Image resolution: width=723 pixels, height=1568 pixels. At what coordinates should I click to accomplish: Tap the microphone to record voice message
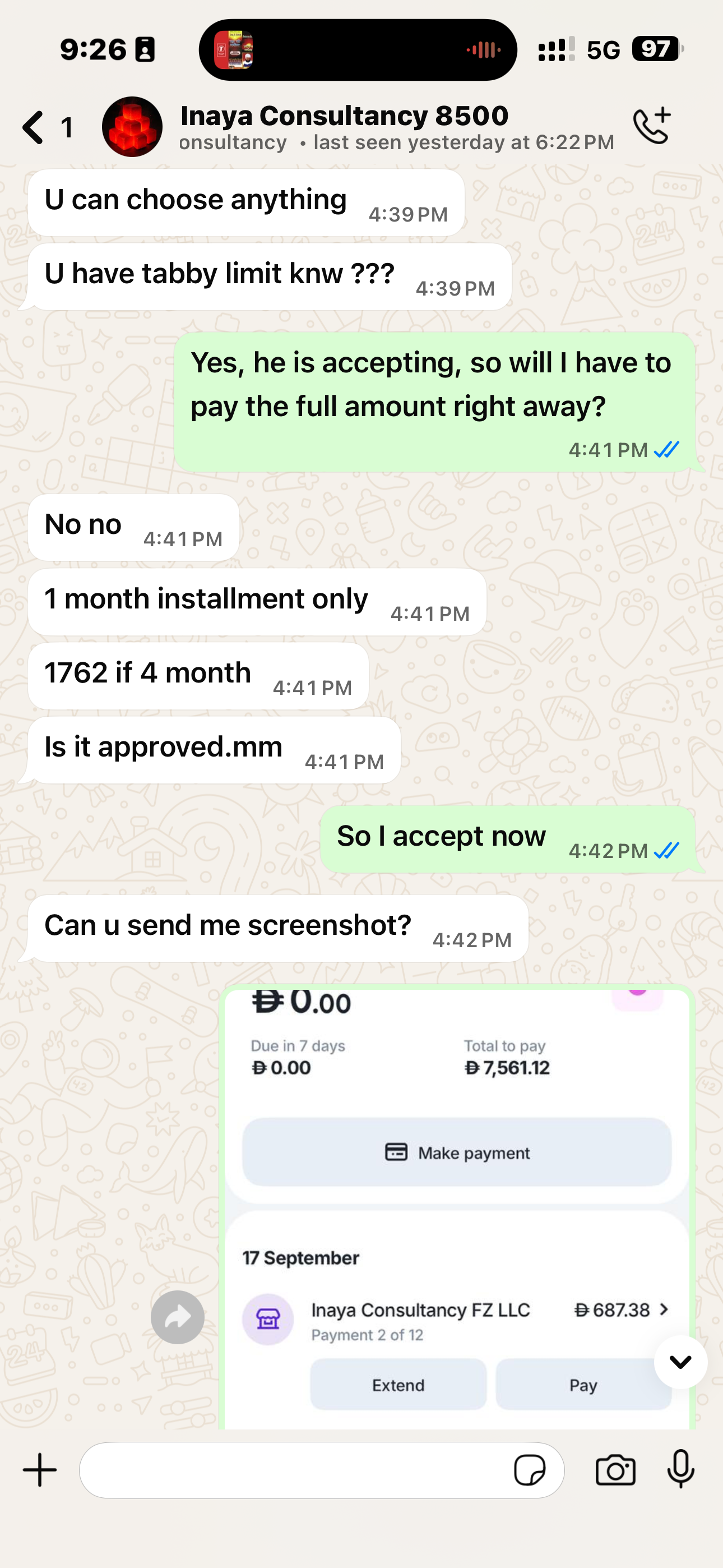(680, 1469)
